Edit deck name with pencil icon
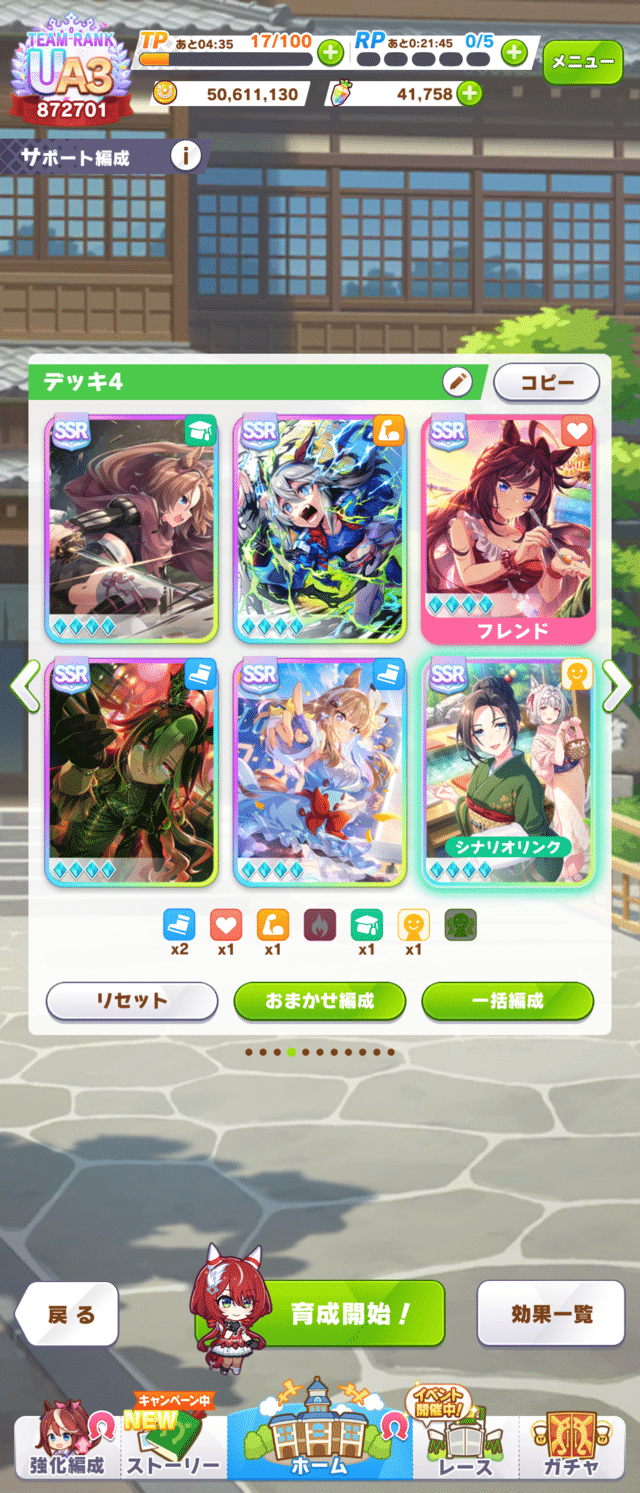The width and height of the screenshot is (640, 1493). [x=457, y=381]
